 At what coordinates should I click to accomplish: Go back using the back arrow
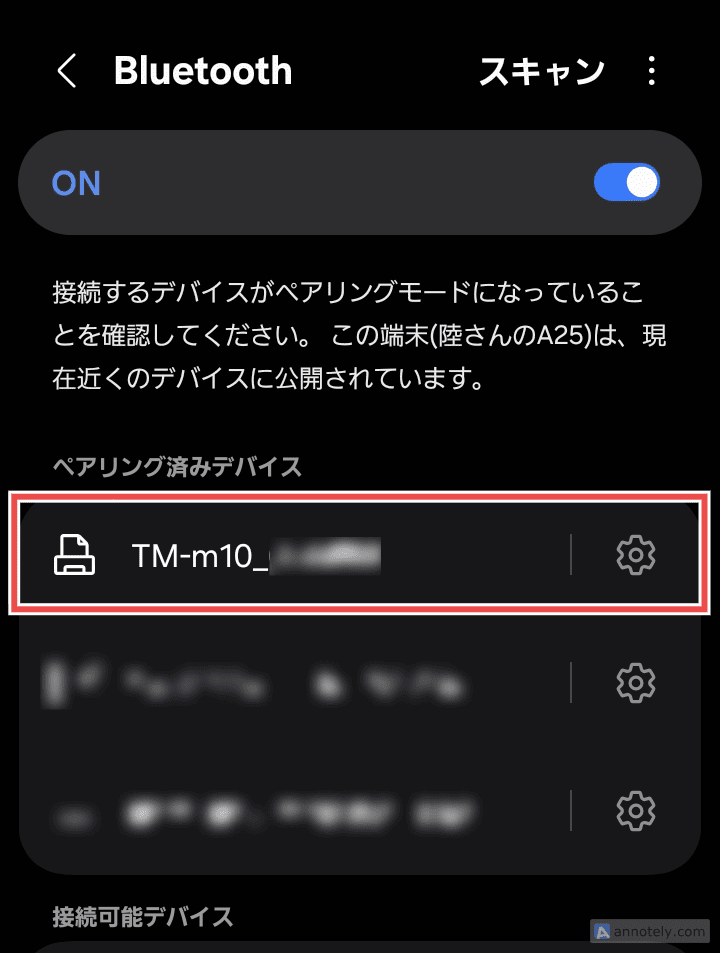pyautogui.click(x=65, y=70)
